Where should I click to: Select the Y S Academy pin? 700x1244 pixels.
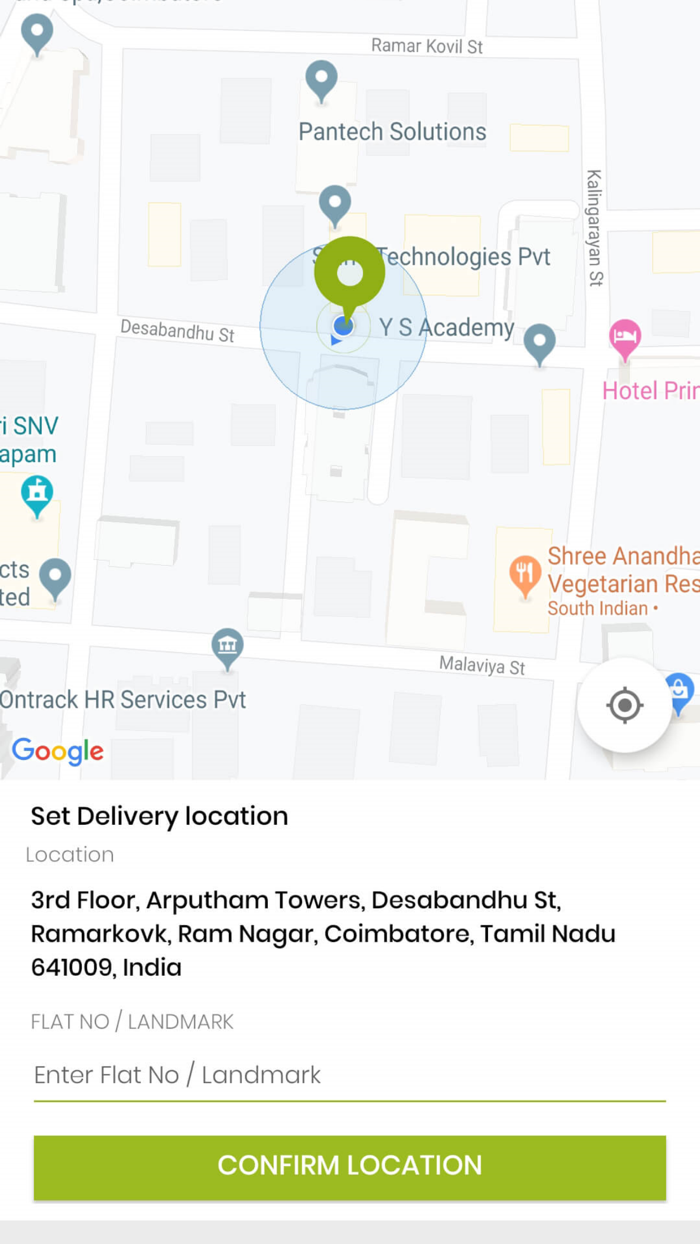540,344
